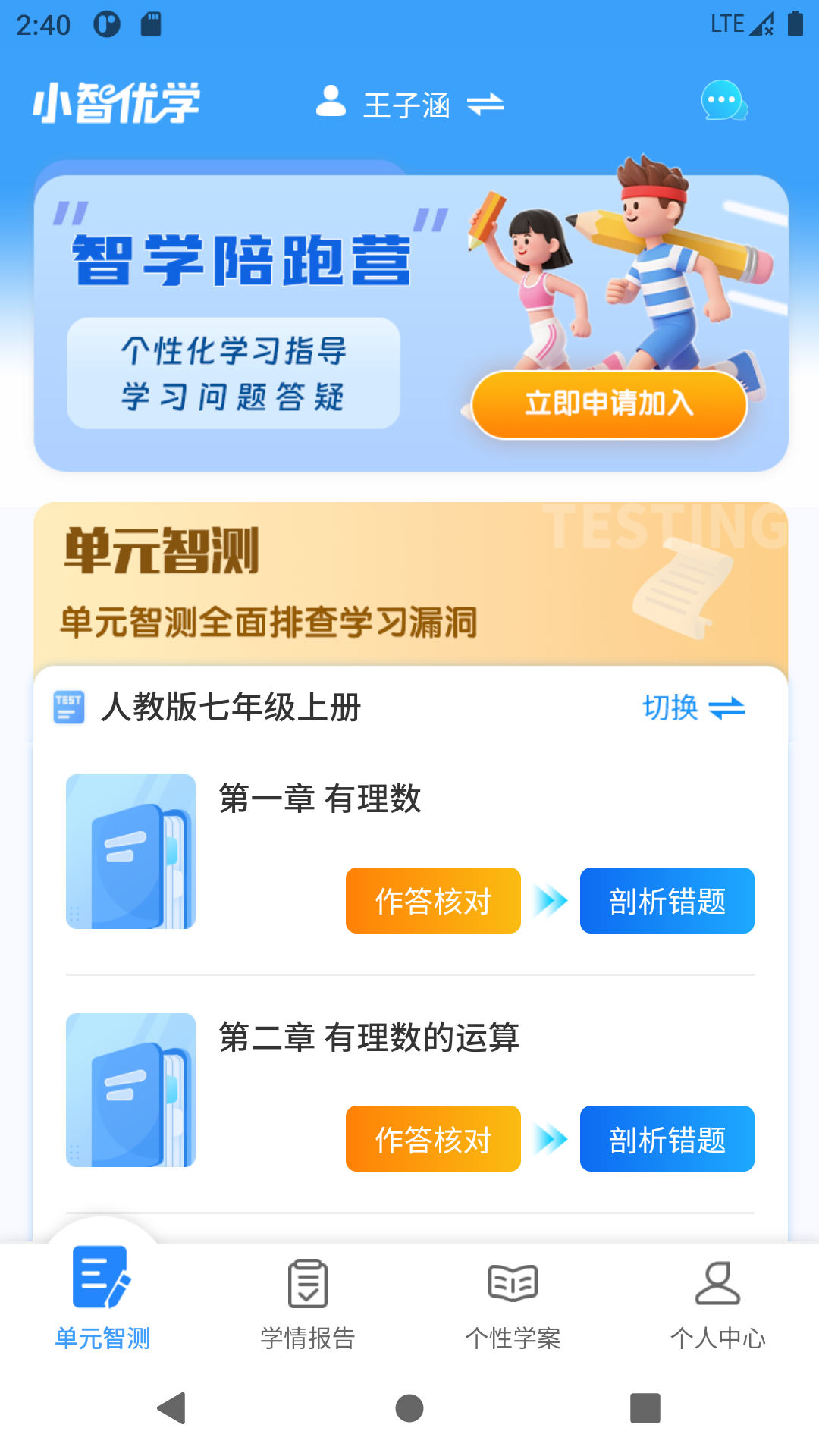Screen dimensions: 819x1456
Task: Select the 单元智测 tab icon
Action: click(104, 1283)
